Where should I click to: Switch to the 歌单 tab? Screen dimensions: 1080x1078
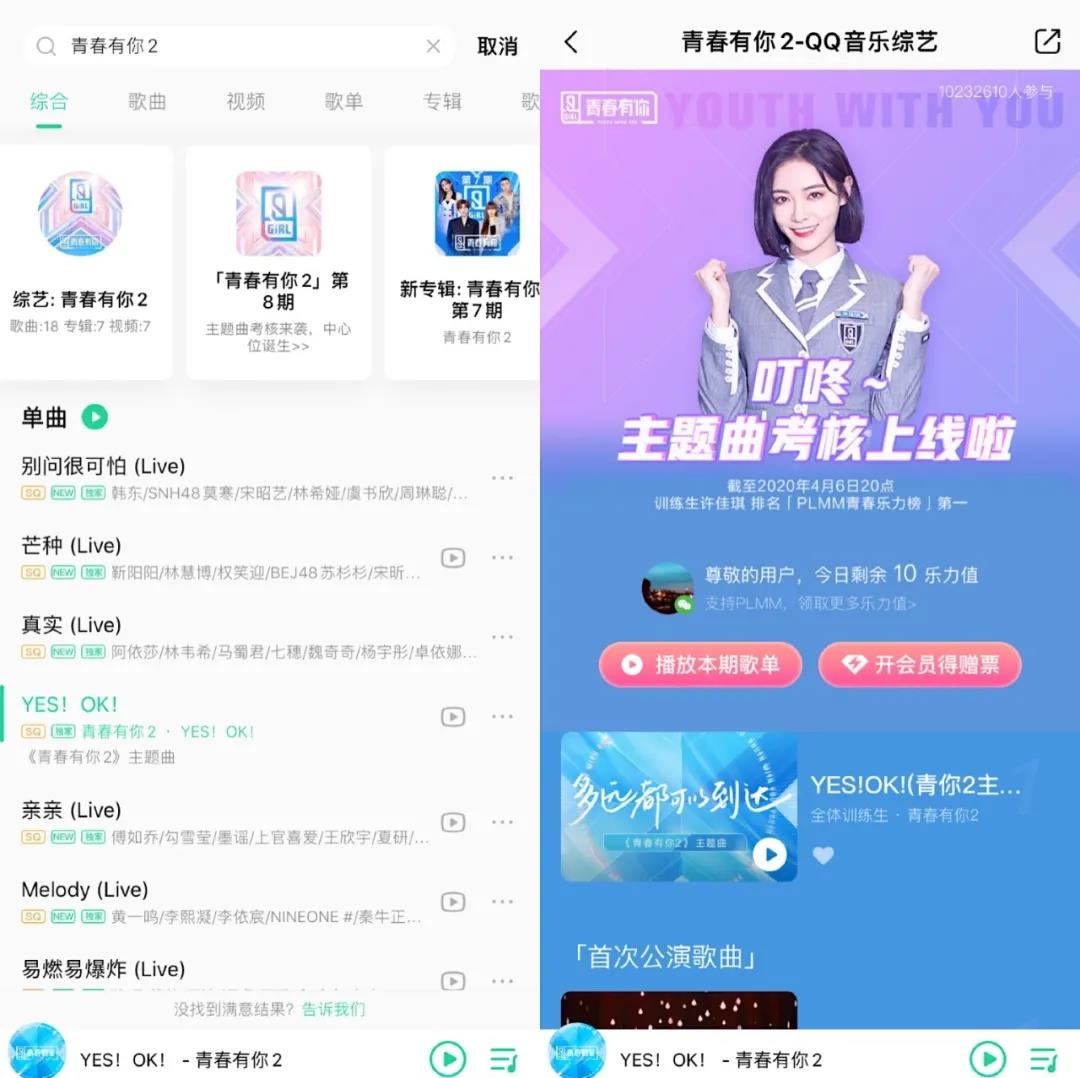click(x=343, y=101)
